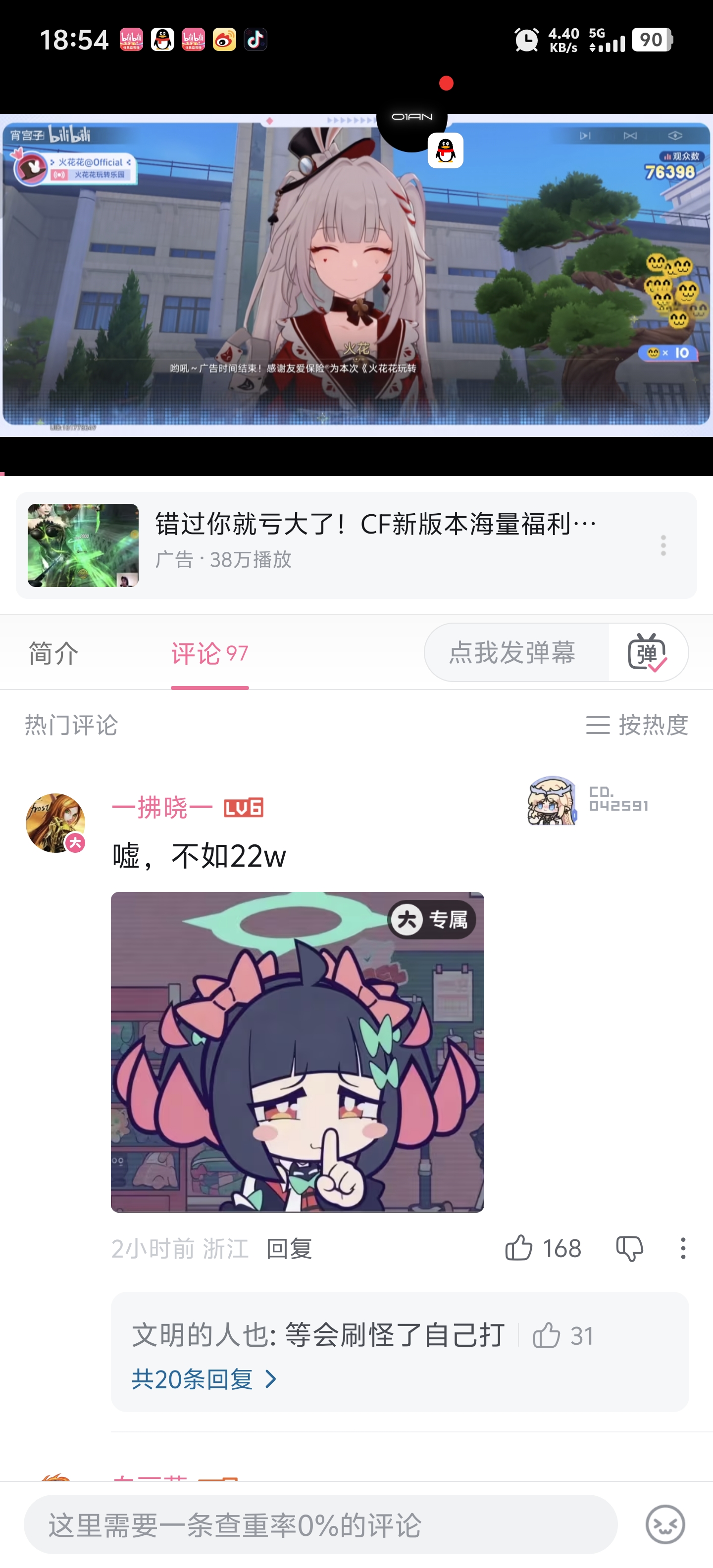Screen dimensions: 713x1568
Task: Dislike 一拂晓一's comment
Action: click(630, 1248)
